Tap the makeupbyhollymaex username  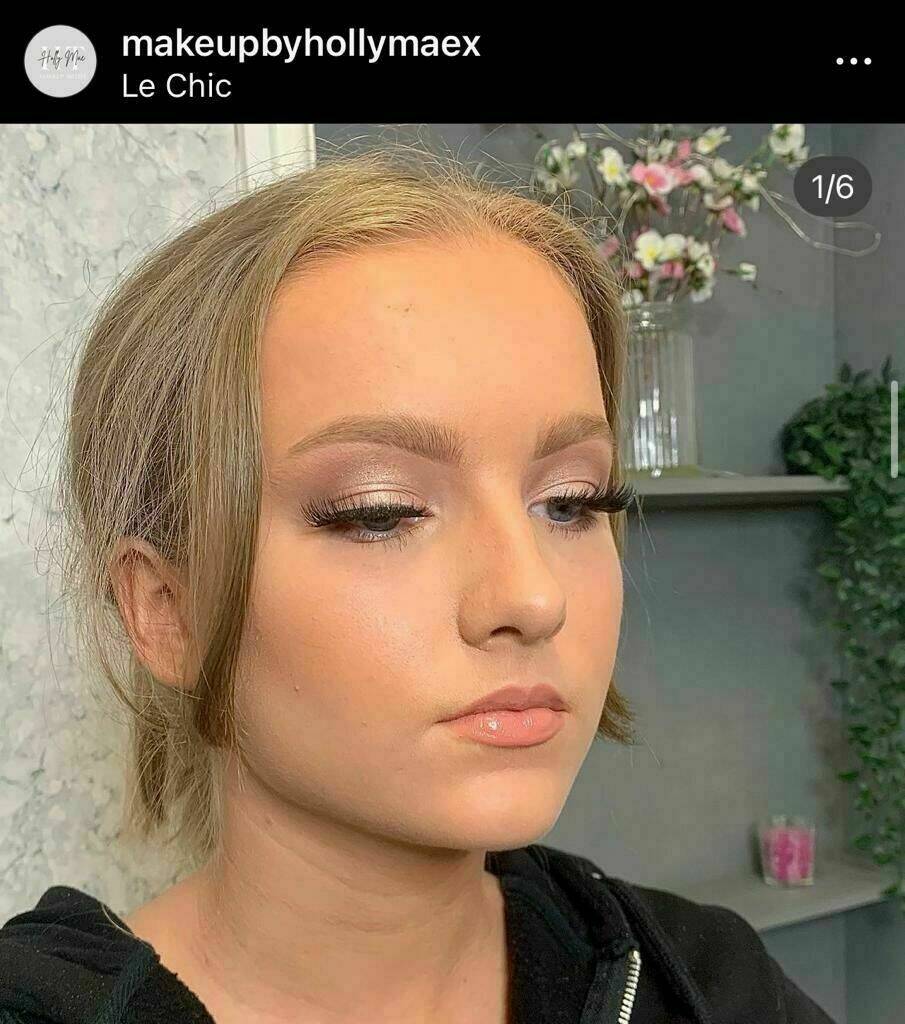(300, 43)
